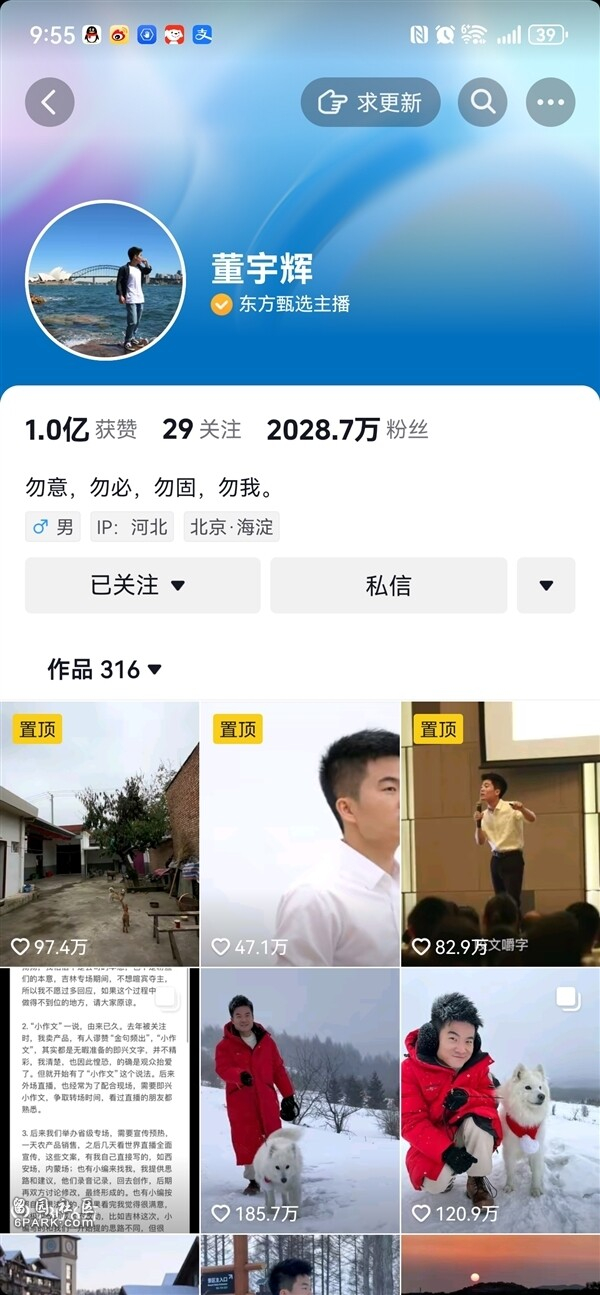The height and width of the screenshot is (1295, 600).
Task: Tap the 求更新 button
Action: pos(370,102)
